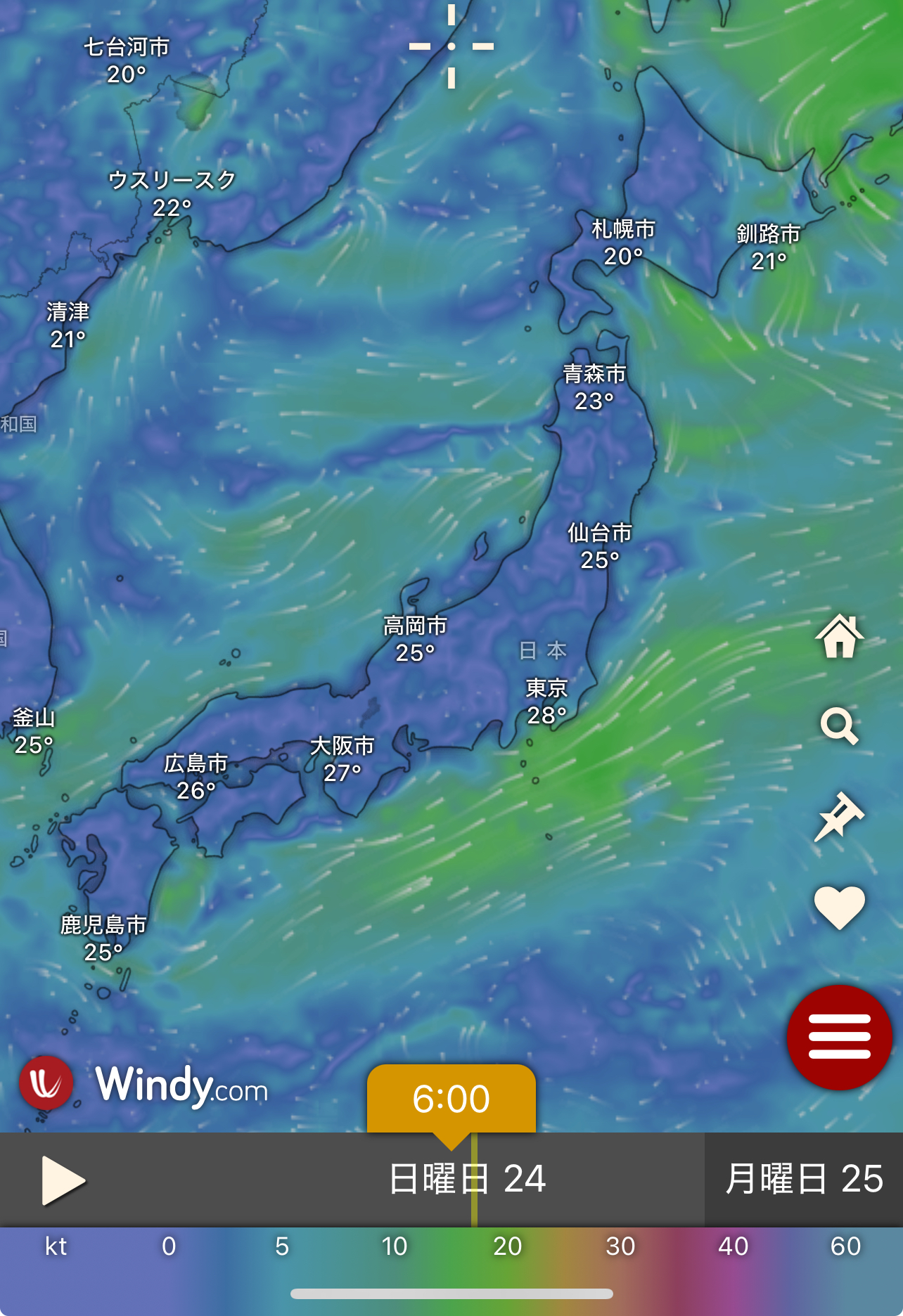Open the 仙台市 25° forecast
The width and height of the screenshot is (903, 1316).
[x=599, y=546]
